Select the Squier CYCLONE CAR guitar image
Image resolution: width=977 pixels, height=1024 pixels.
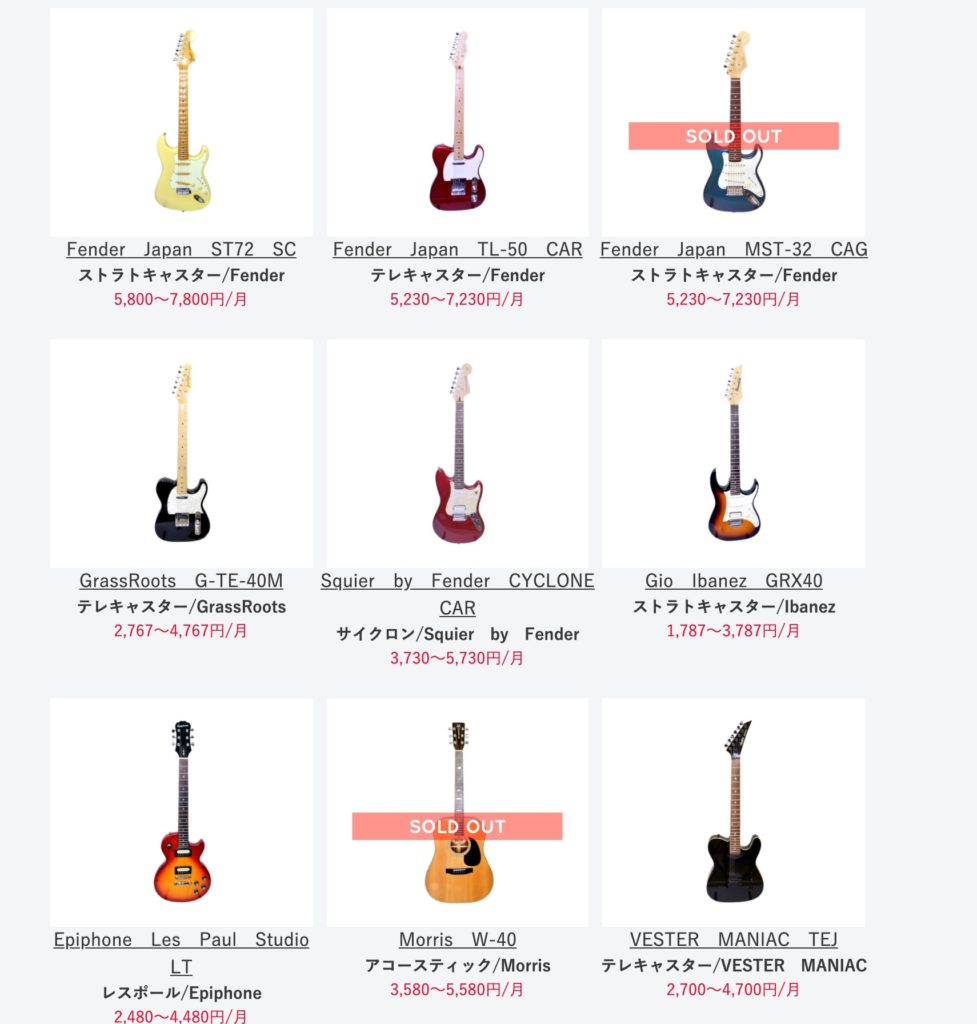click(x=457, y=453)
